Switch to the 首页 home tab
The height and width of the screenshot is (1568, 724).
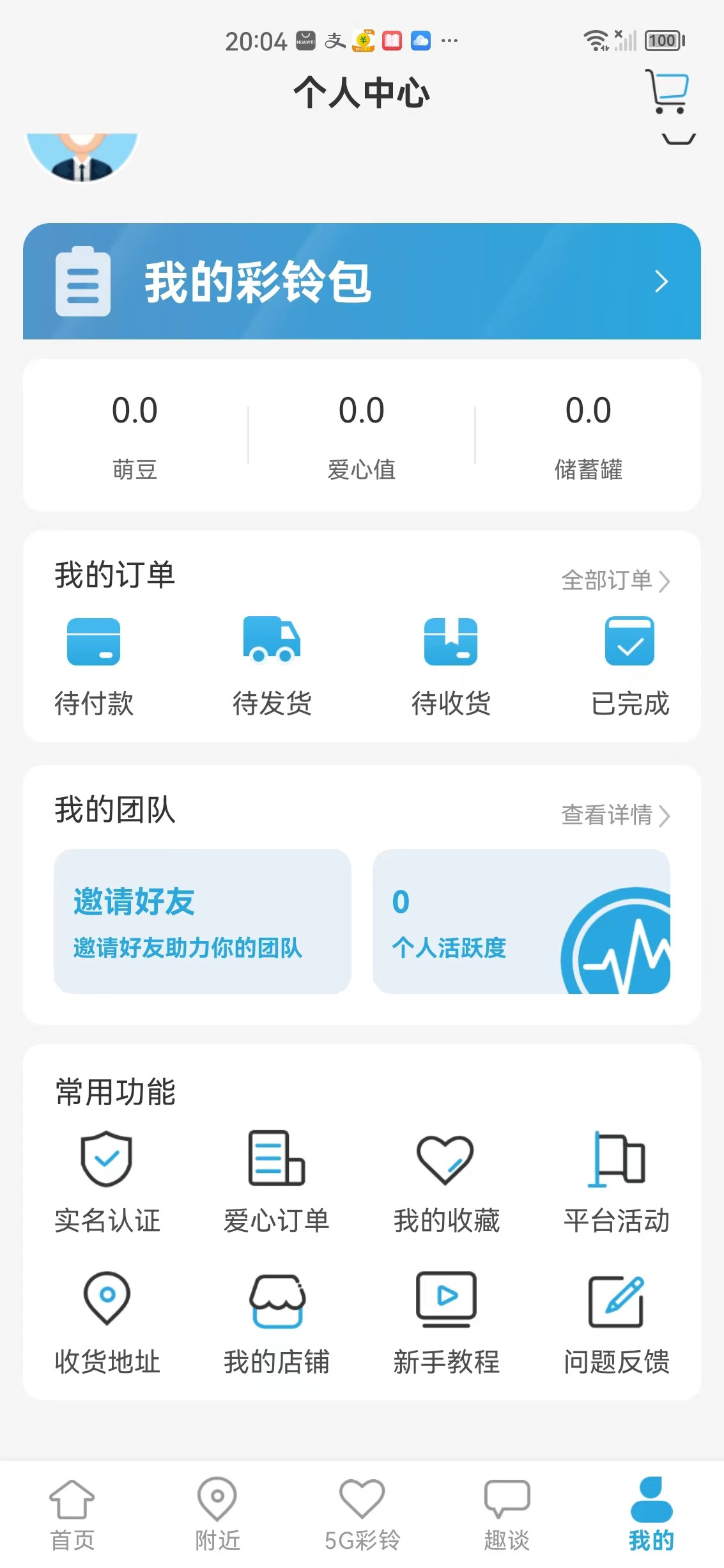coord(72,1515)
